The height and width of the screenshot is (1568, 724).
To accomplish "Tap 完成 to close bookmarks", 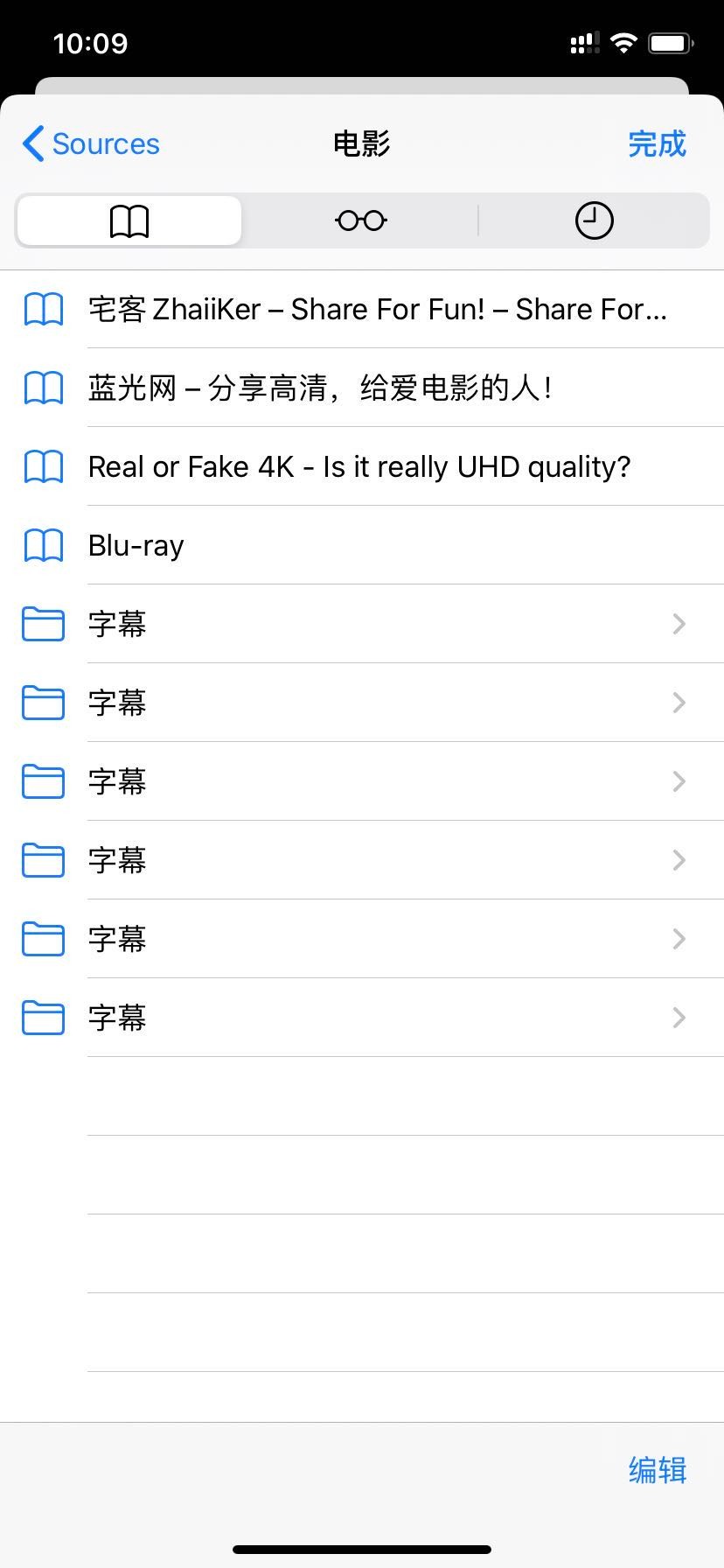I will 657,143.
